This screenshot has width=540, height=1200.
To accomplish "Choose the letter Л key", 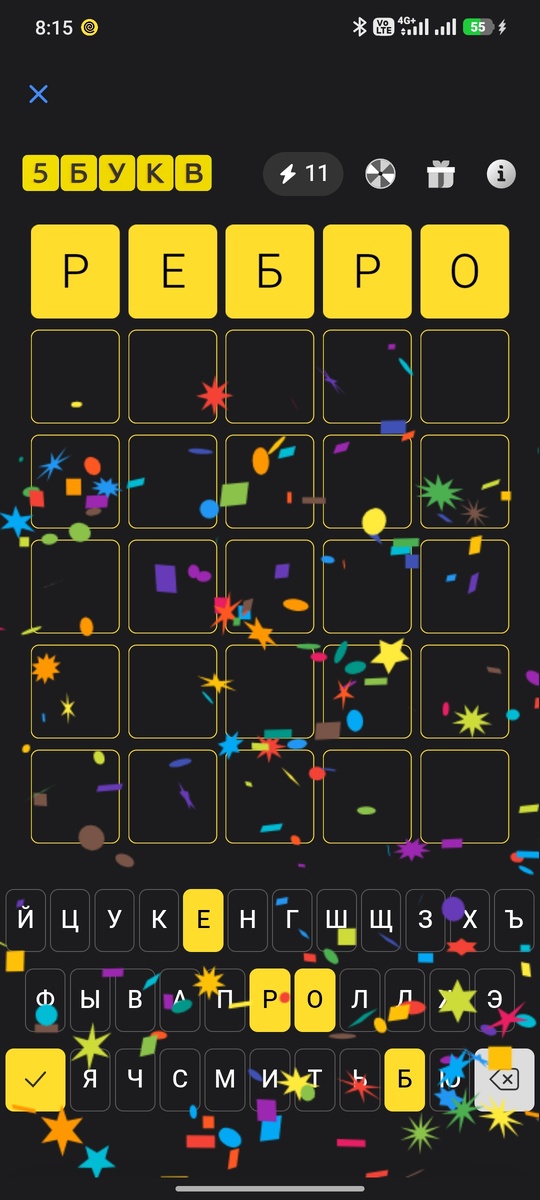I will click(360, 1000).
